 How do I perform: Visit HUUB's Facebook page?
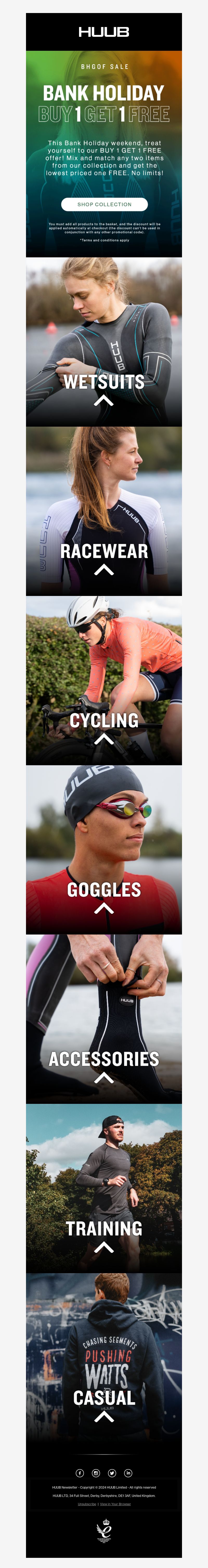pyautogui.click(x=80, y=1473)
